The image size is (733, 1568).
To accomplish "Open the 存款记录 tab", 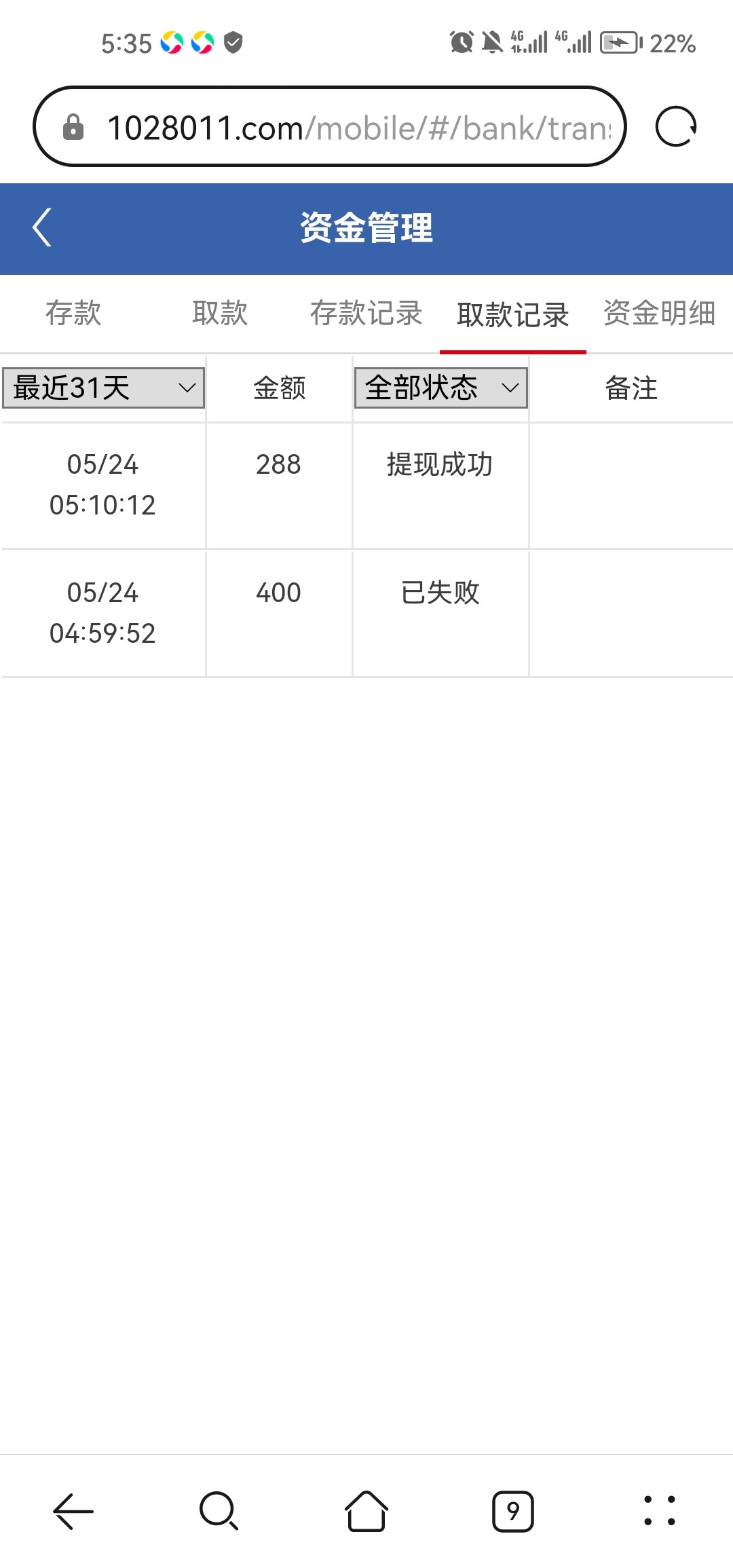I will point(366,314).
